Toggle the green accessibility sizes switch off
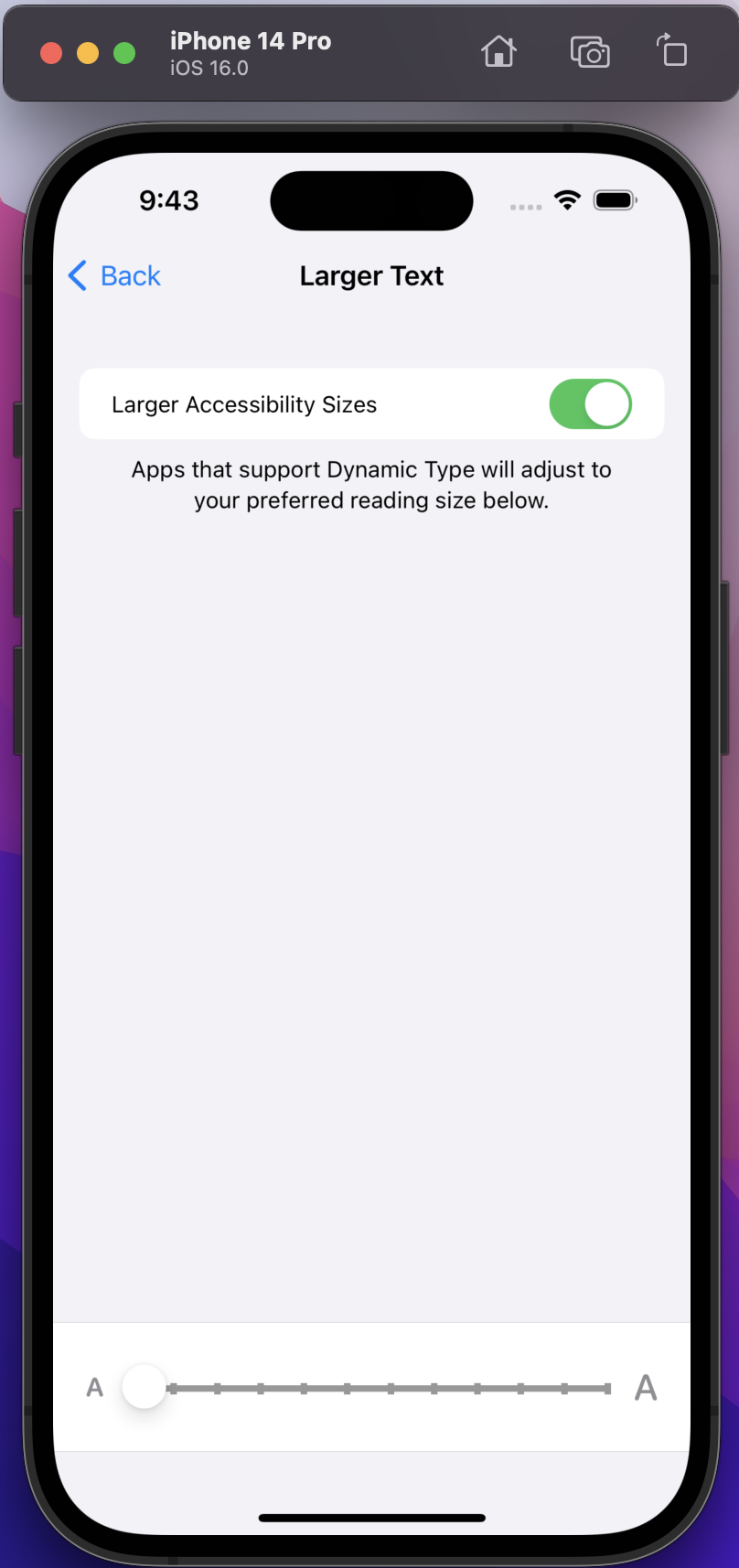Image resolution: width=739 pixels, height=1568 pixels. pyautogui.click(x=590, y=403)
